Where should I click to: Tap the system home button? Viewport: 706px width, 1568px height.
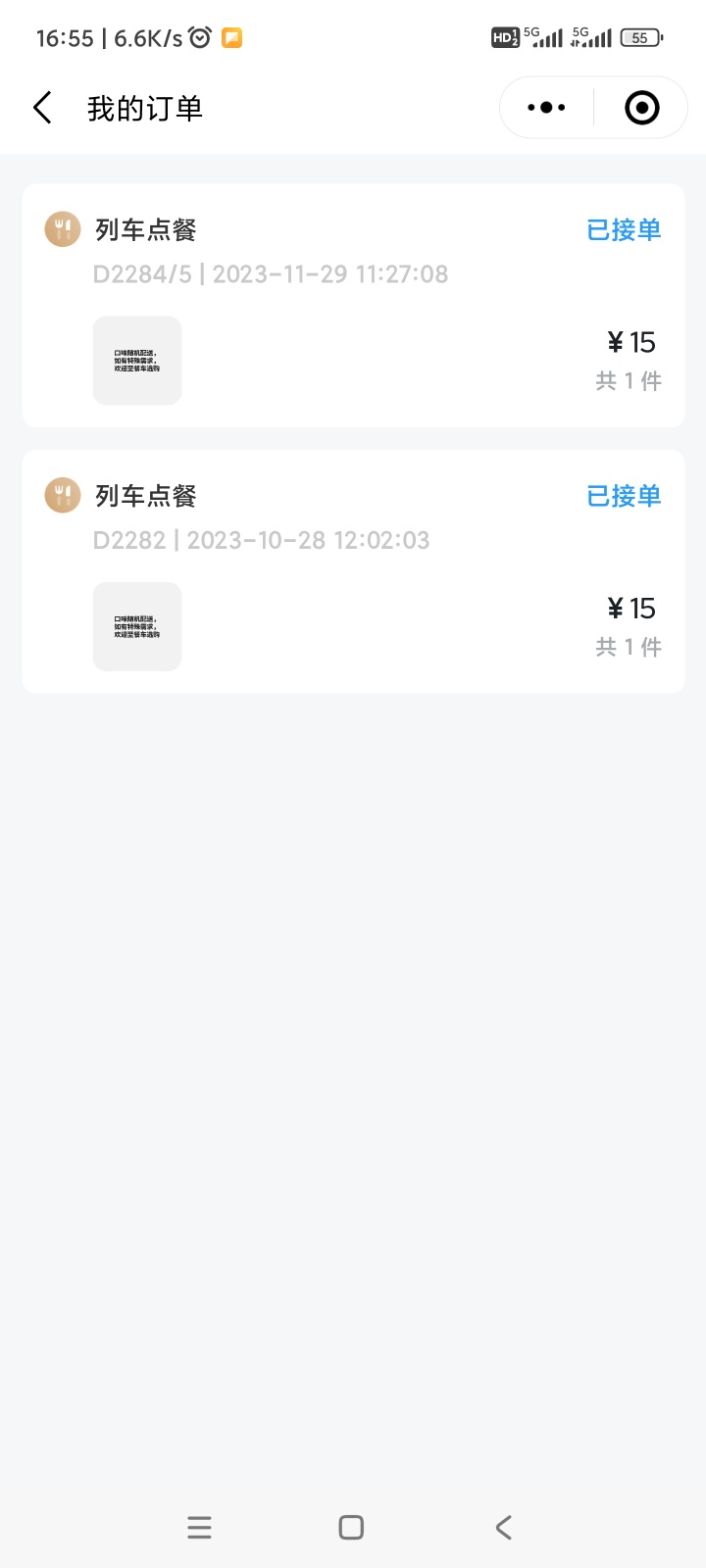351,1527
